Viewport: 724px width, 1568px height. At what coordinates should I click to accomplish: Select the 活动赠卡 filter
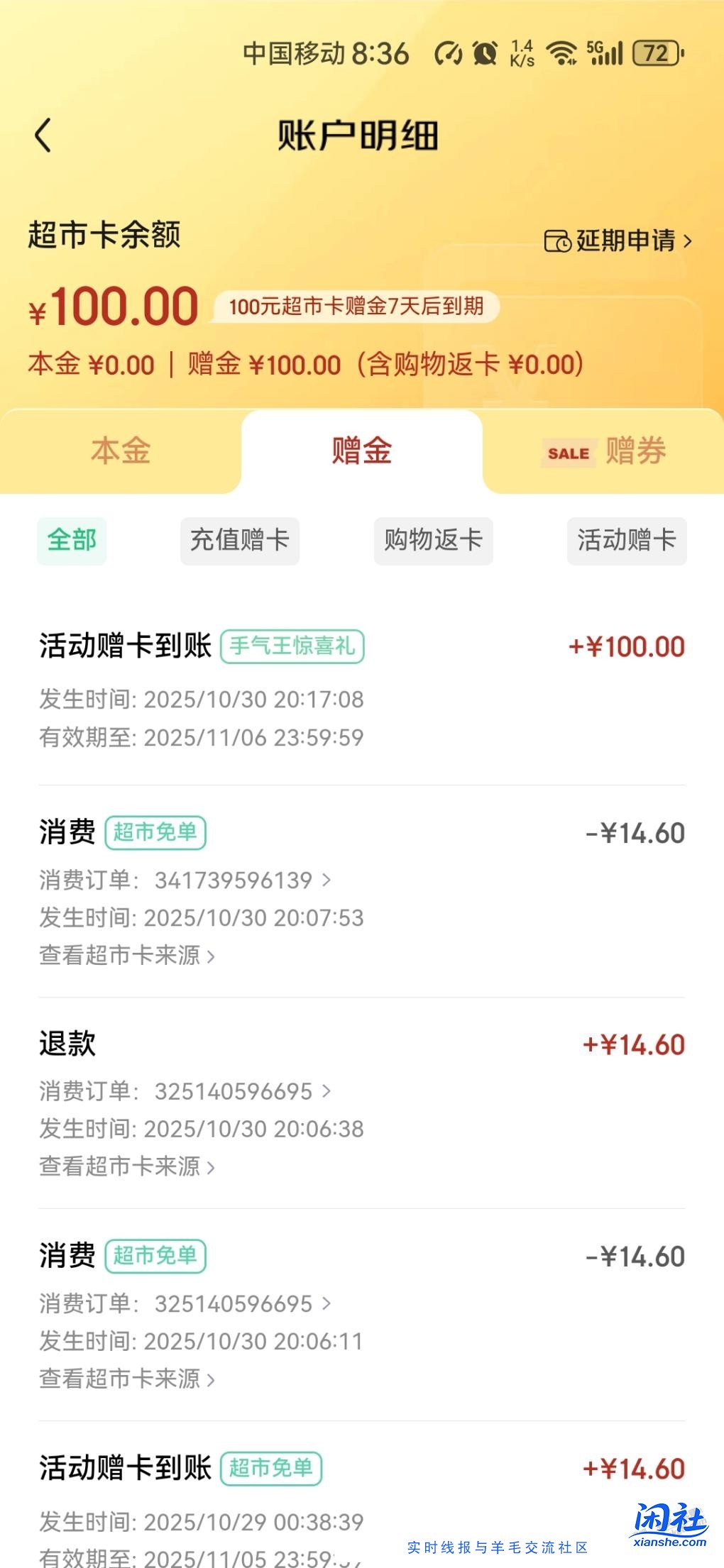pyautogui.click(x=626, y=541)
